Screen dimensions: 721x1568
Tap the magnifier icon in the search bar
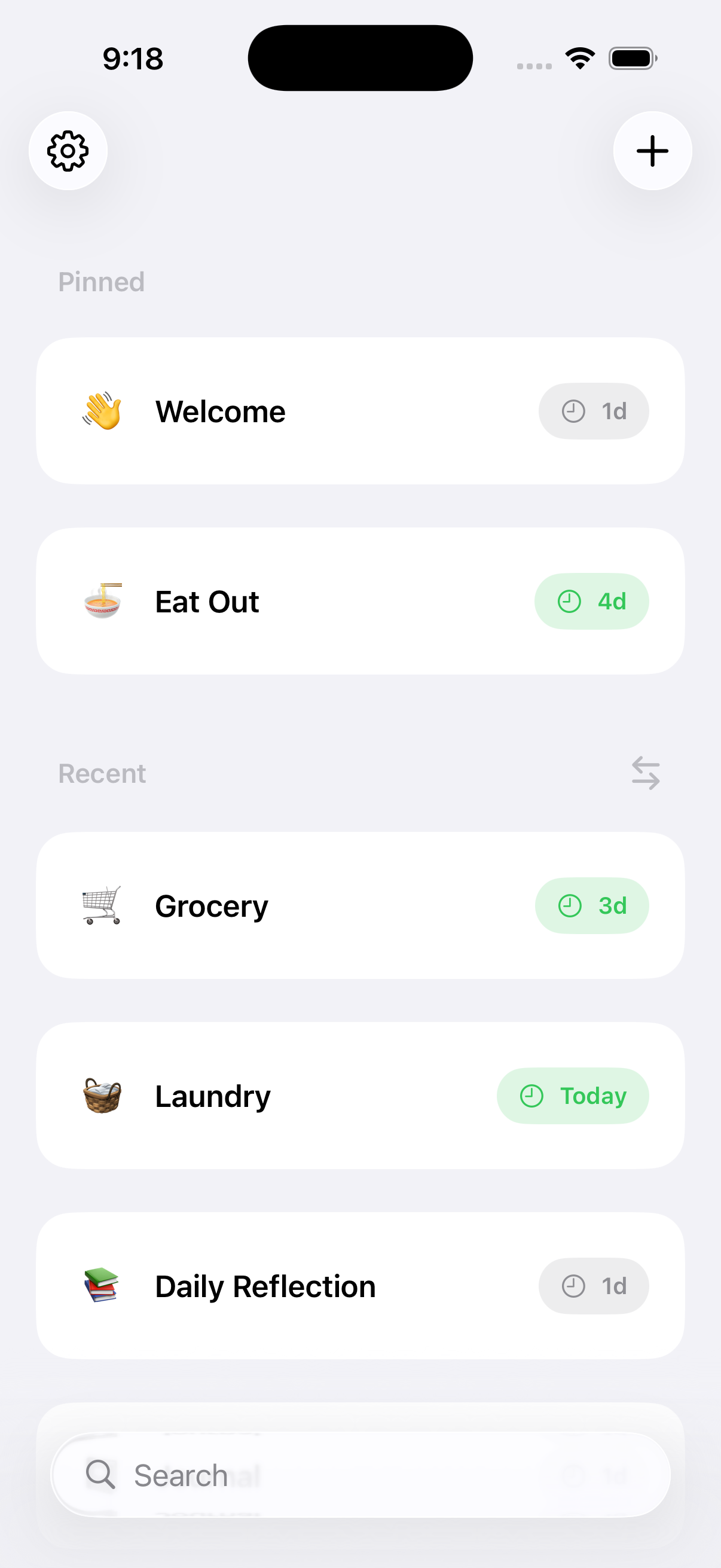click(x=100, y=1475)
